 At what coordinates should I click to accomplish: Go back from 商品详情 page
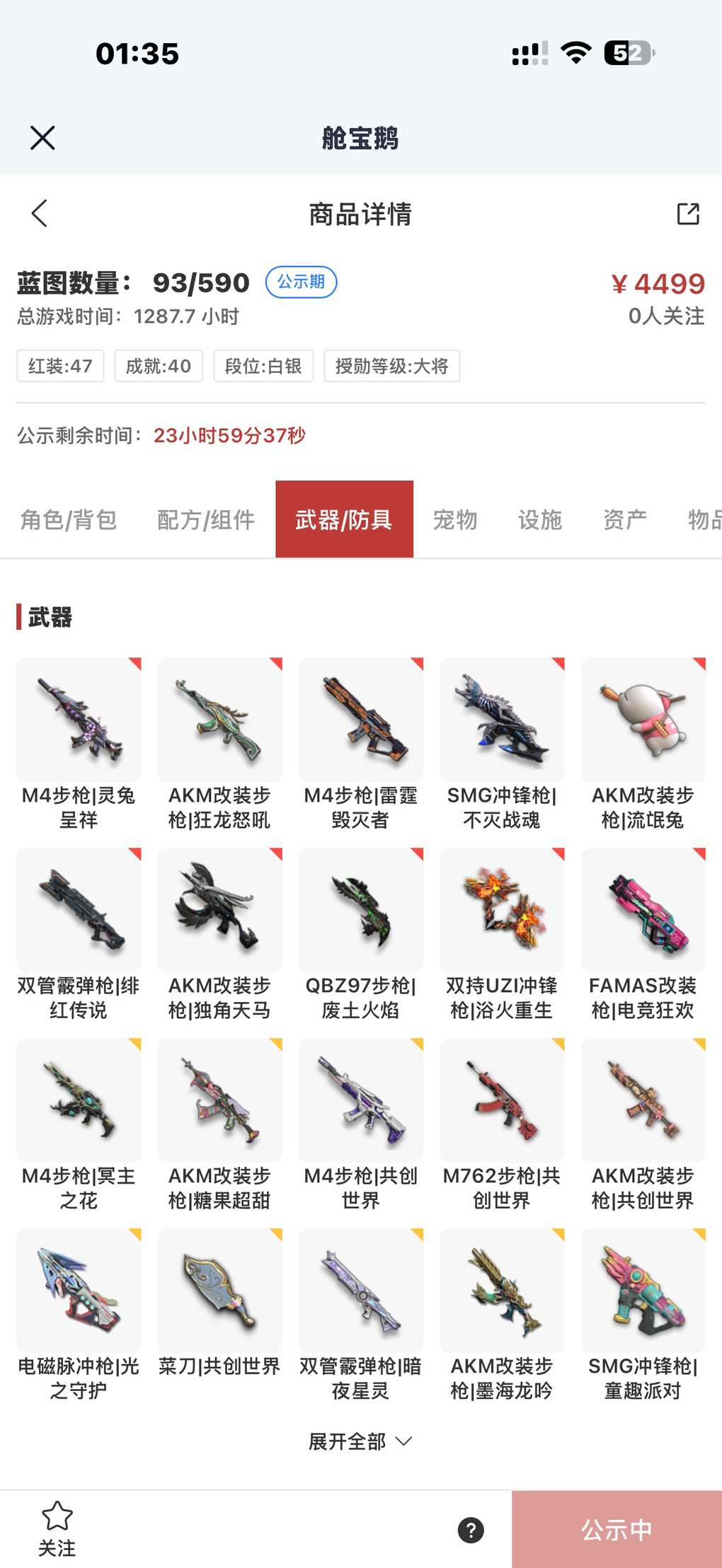[x=40, y=213]
